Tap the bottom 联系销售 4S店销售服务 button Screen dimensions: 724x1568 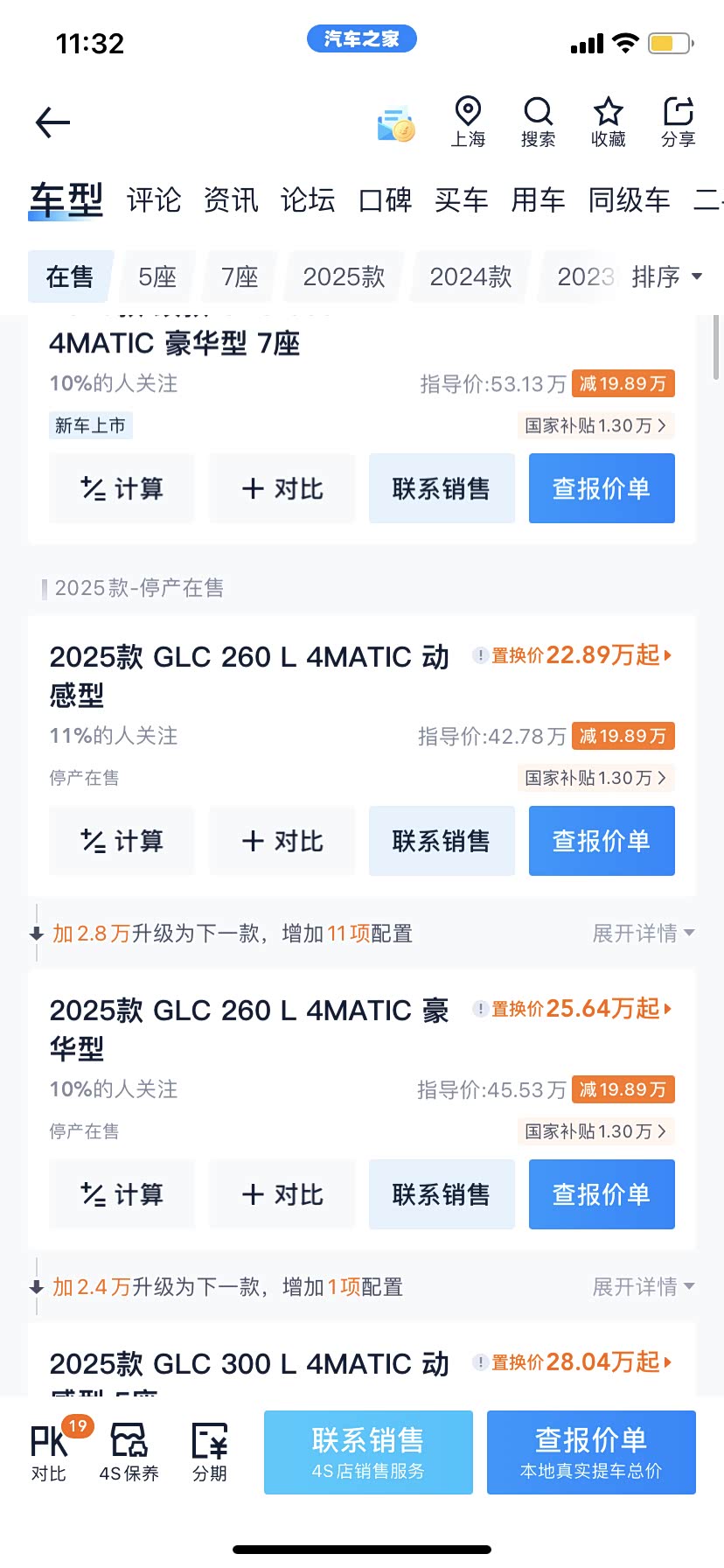coord(368,1452)
